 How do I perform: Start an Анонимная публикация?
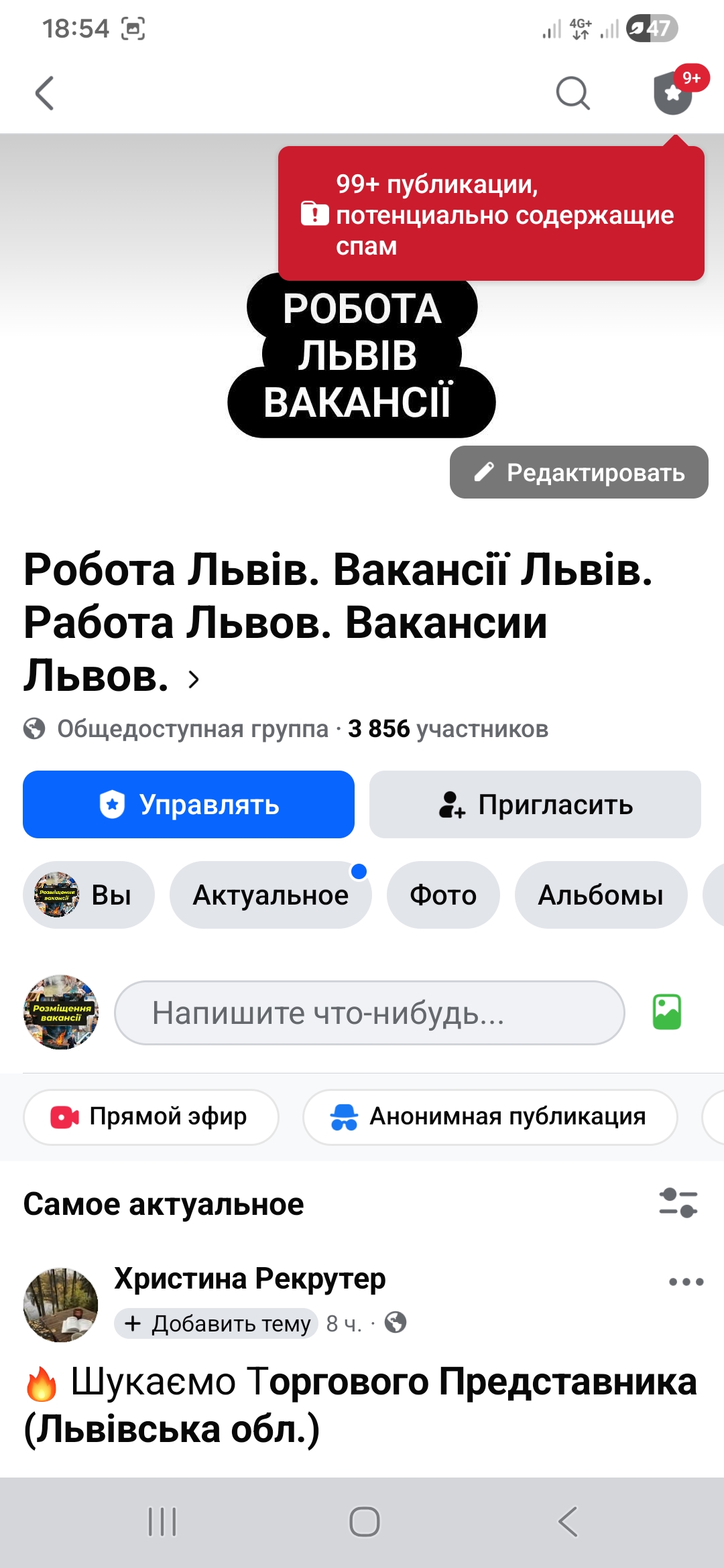point(490,1116)
